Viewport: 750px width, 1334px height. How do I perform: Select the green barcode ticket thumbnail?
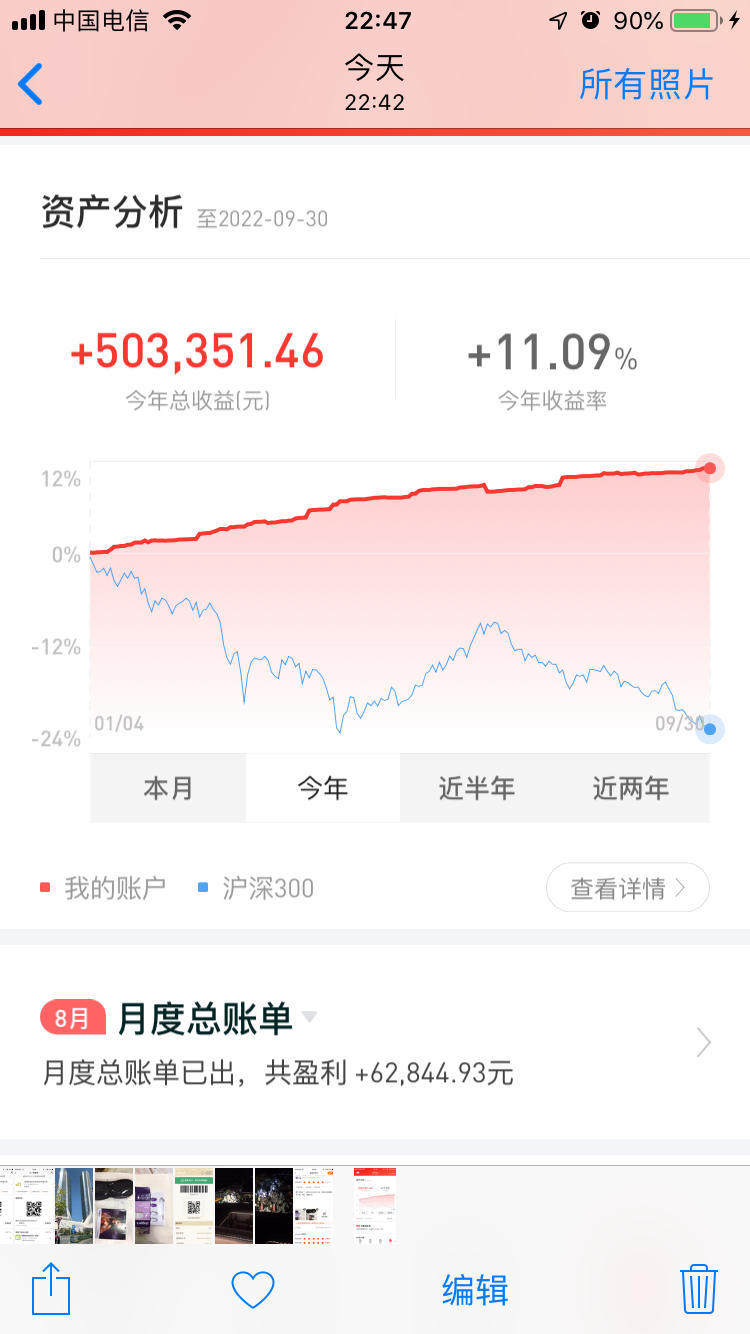pyautogui.click(x=194, y=1205)
